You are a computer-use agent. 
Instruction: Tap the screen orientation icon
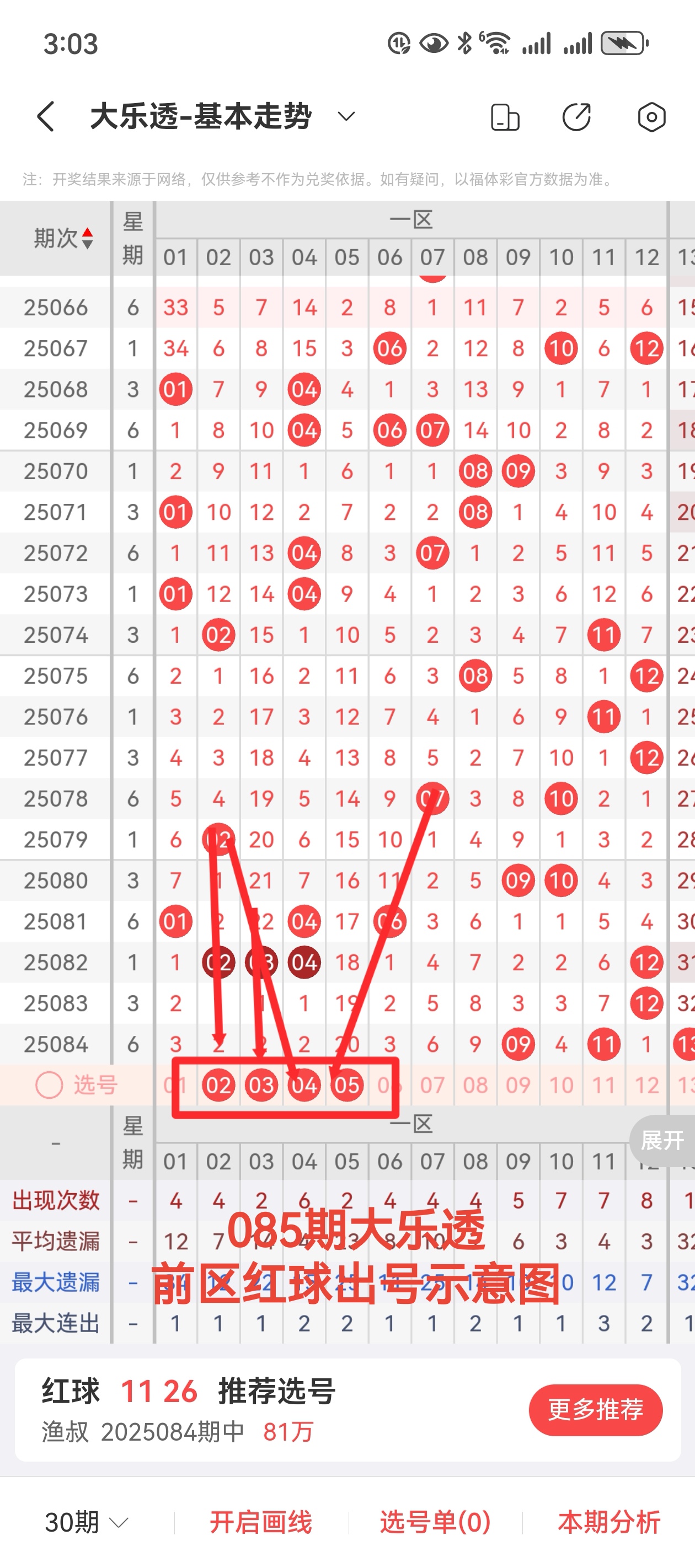coord(504,117)
